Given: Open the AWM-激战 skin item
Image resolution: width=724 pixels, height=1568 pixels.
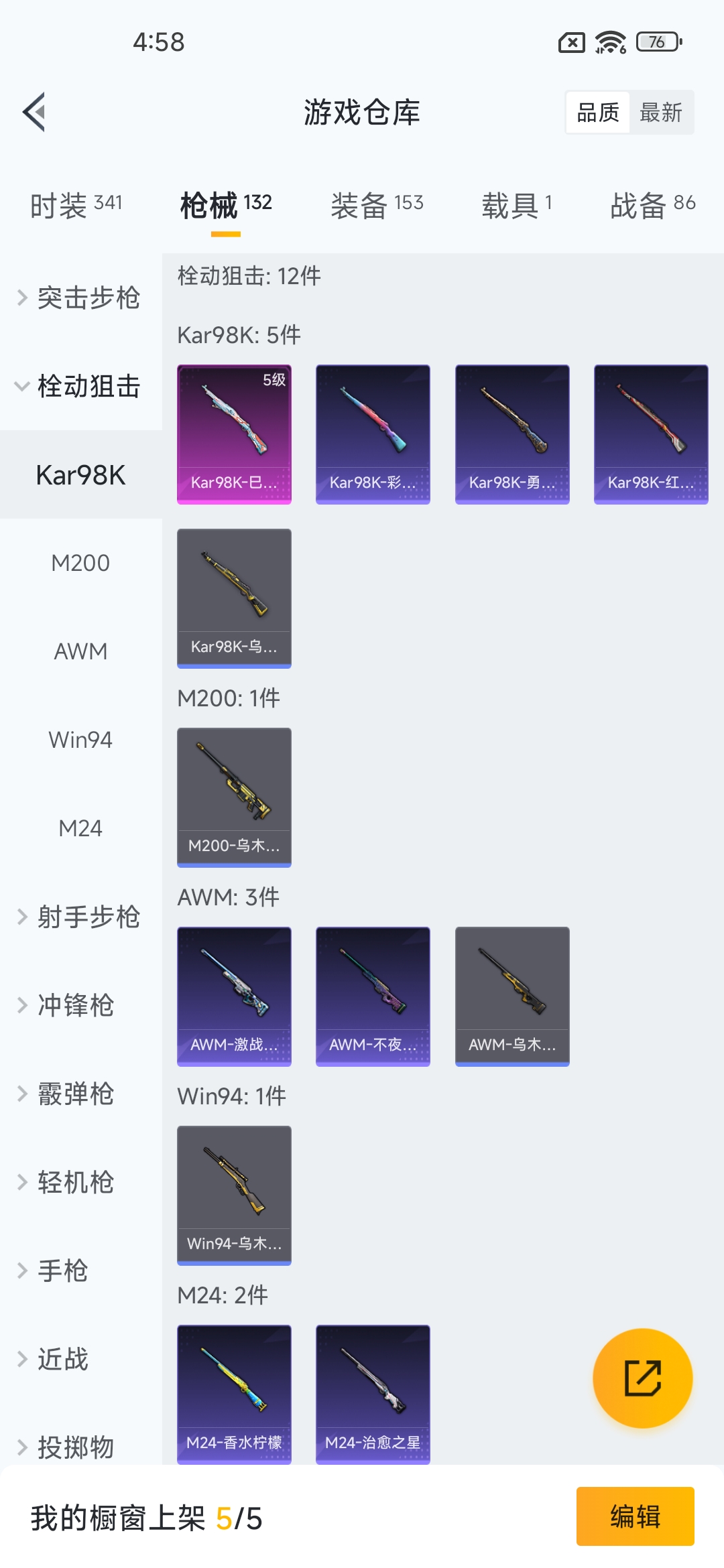Looking at the screenshot, I should (234, 996).
